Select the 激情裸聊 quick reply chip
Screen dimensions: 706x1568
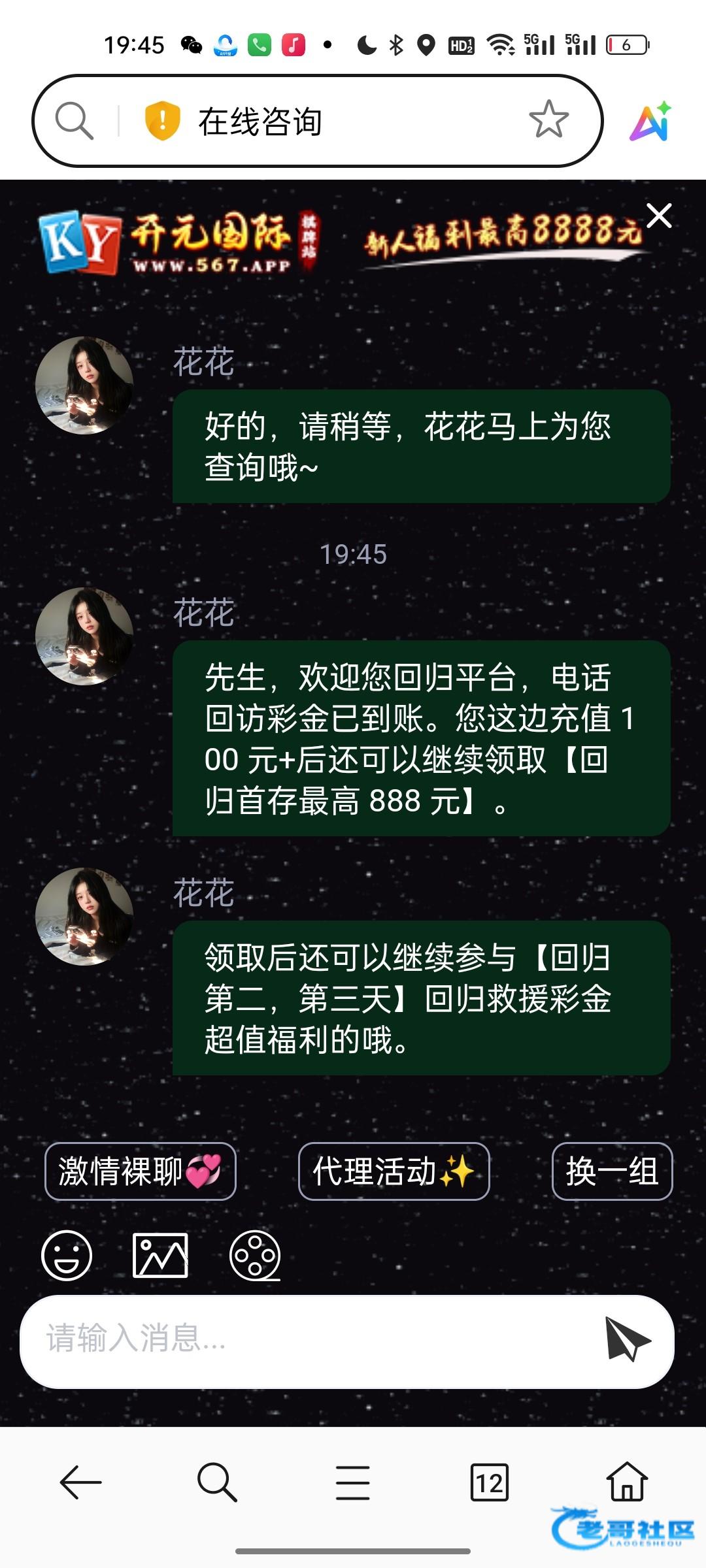pyautogui.click(x=140, y=1171)
